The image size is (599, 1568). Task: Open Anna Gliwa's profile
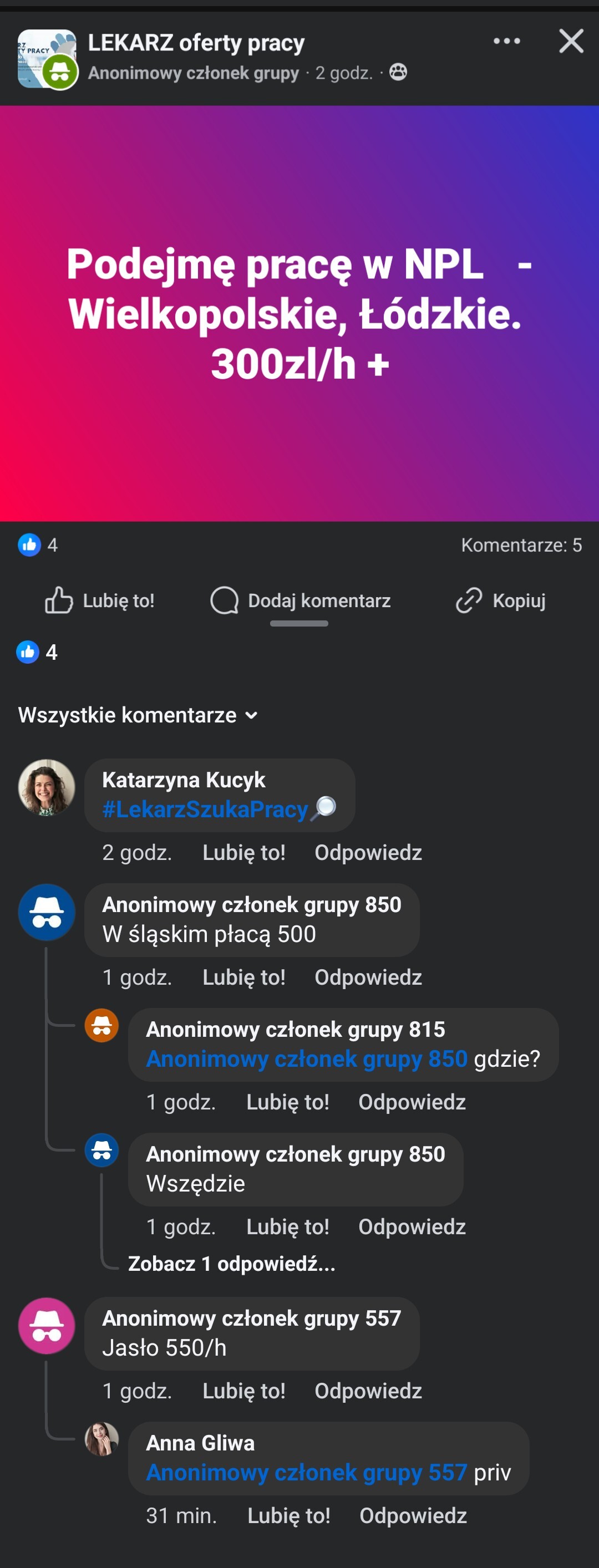(x=200, y=1443)
